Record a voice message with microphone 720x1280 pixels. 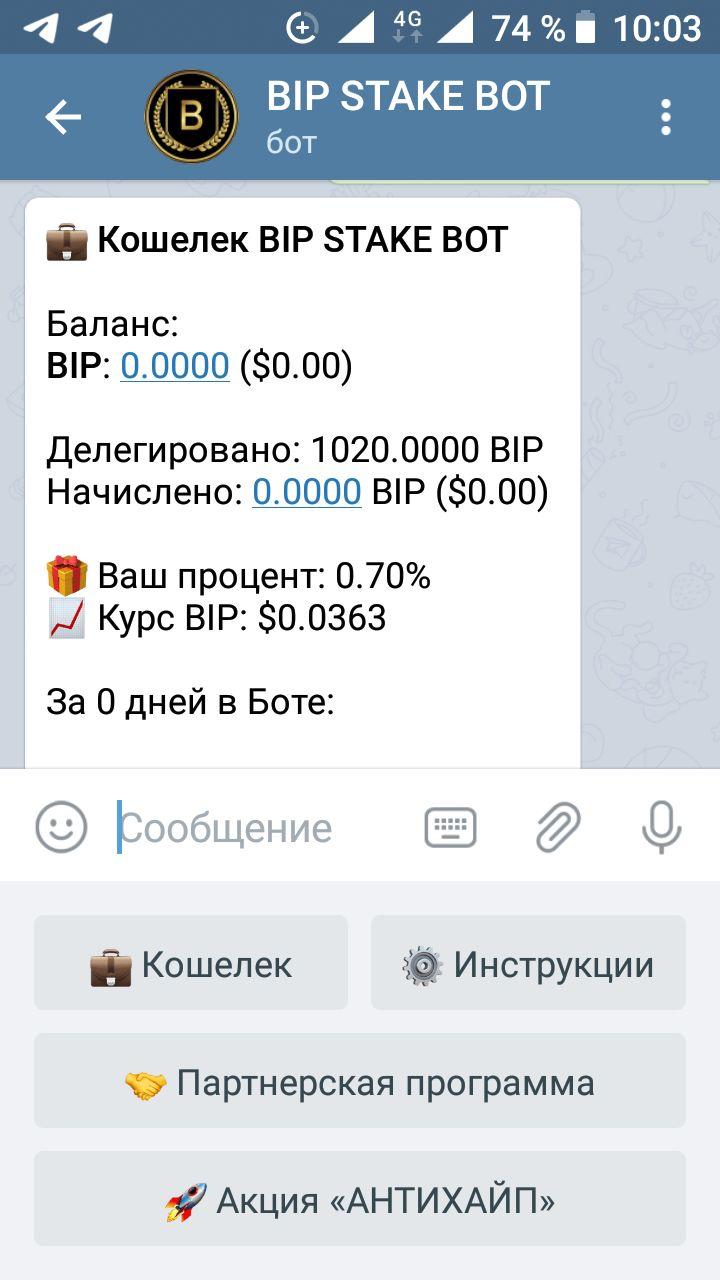pyautogui.click(x=661, y=828)
